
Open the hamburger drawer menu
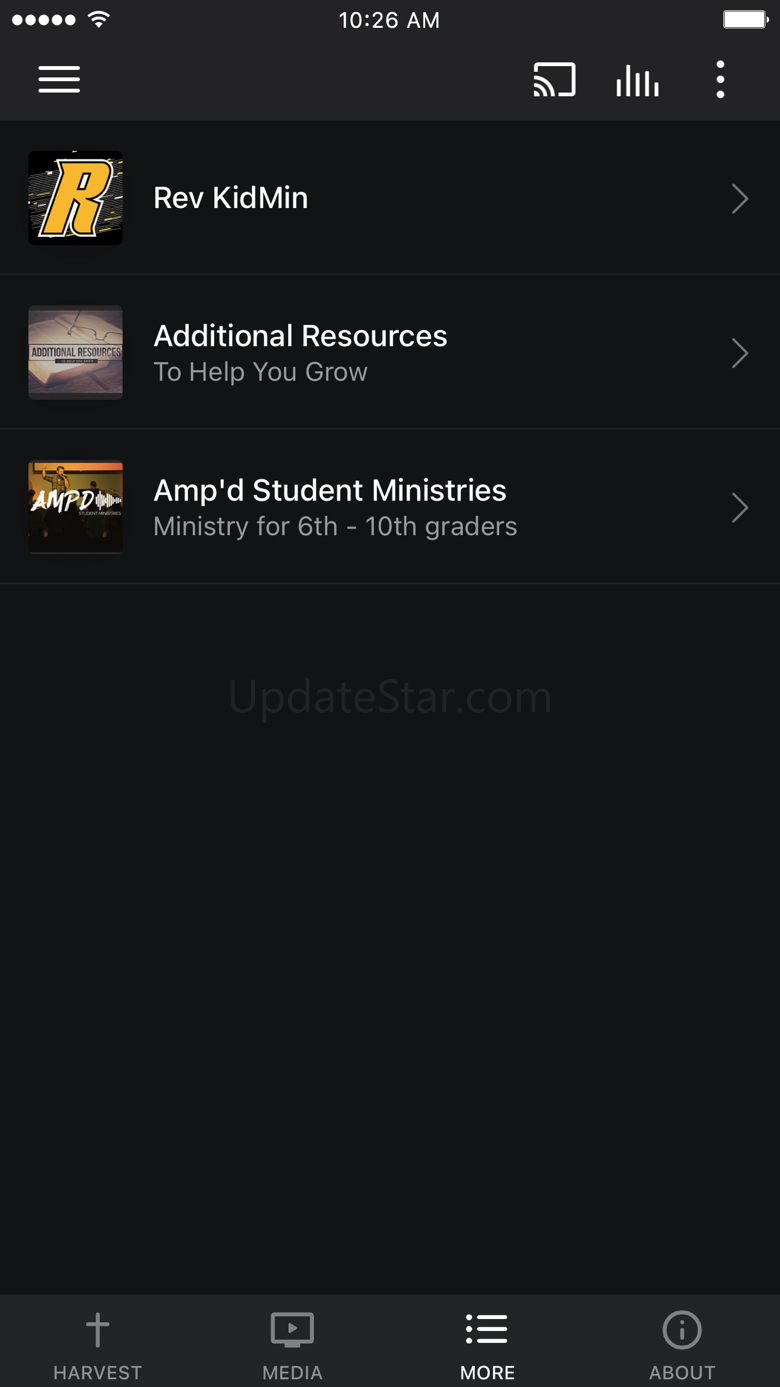59,80
